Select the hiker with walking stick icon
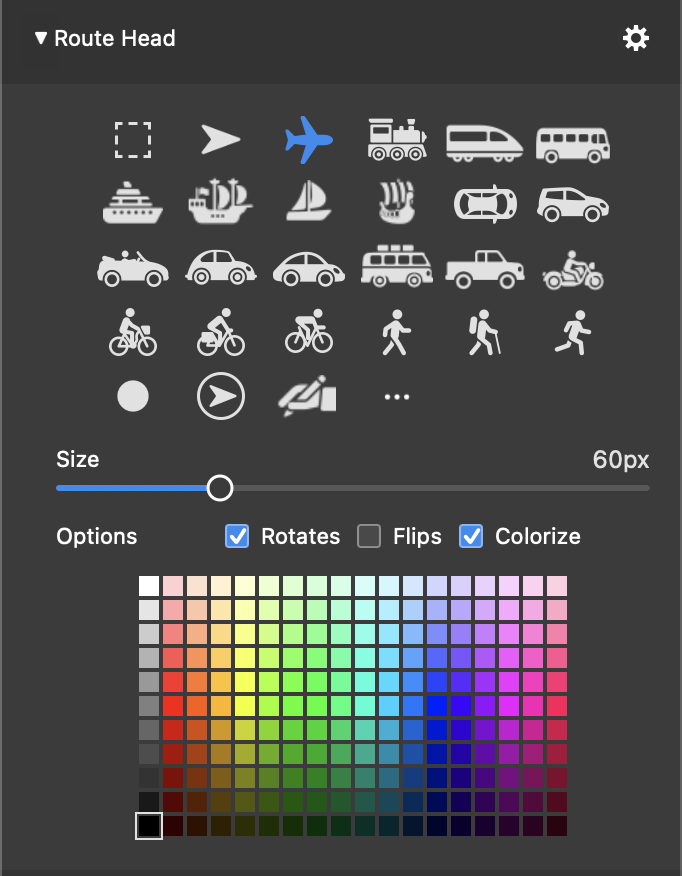The image size is (682, 876). click(x=485, y=333)
